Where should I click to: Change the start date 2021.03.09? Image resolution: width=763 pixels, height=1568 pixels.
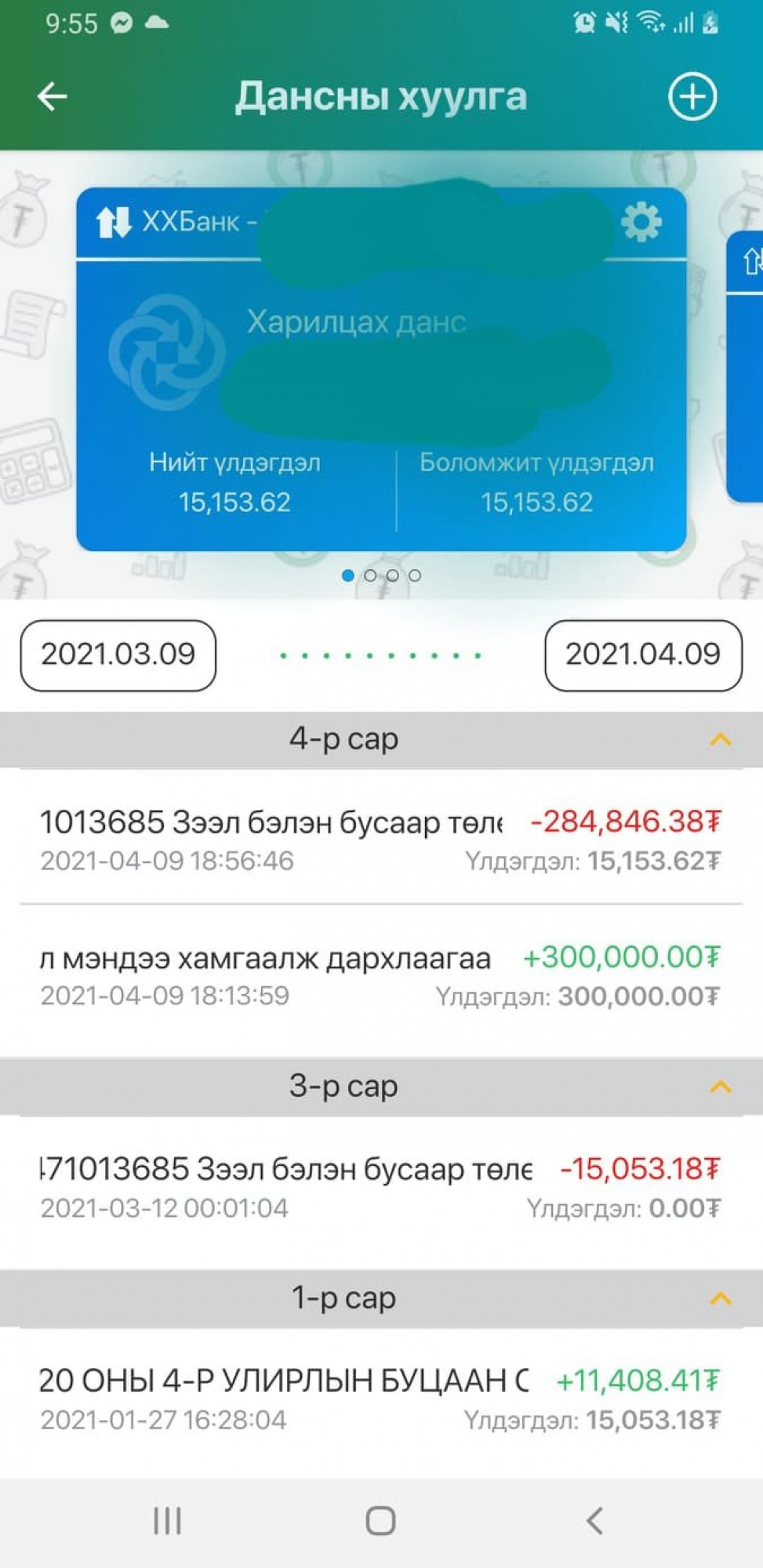118,655
